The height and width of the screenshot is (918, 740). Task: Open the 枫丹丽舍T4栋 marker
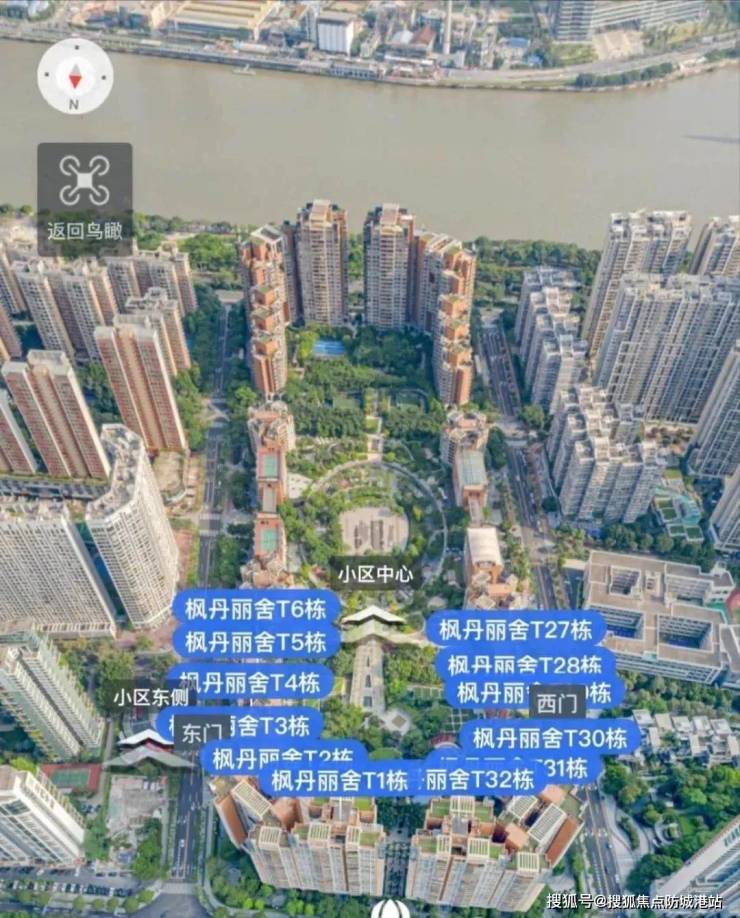point(250,683)
